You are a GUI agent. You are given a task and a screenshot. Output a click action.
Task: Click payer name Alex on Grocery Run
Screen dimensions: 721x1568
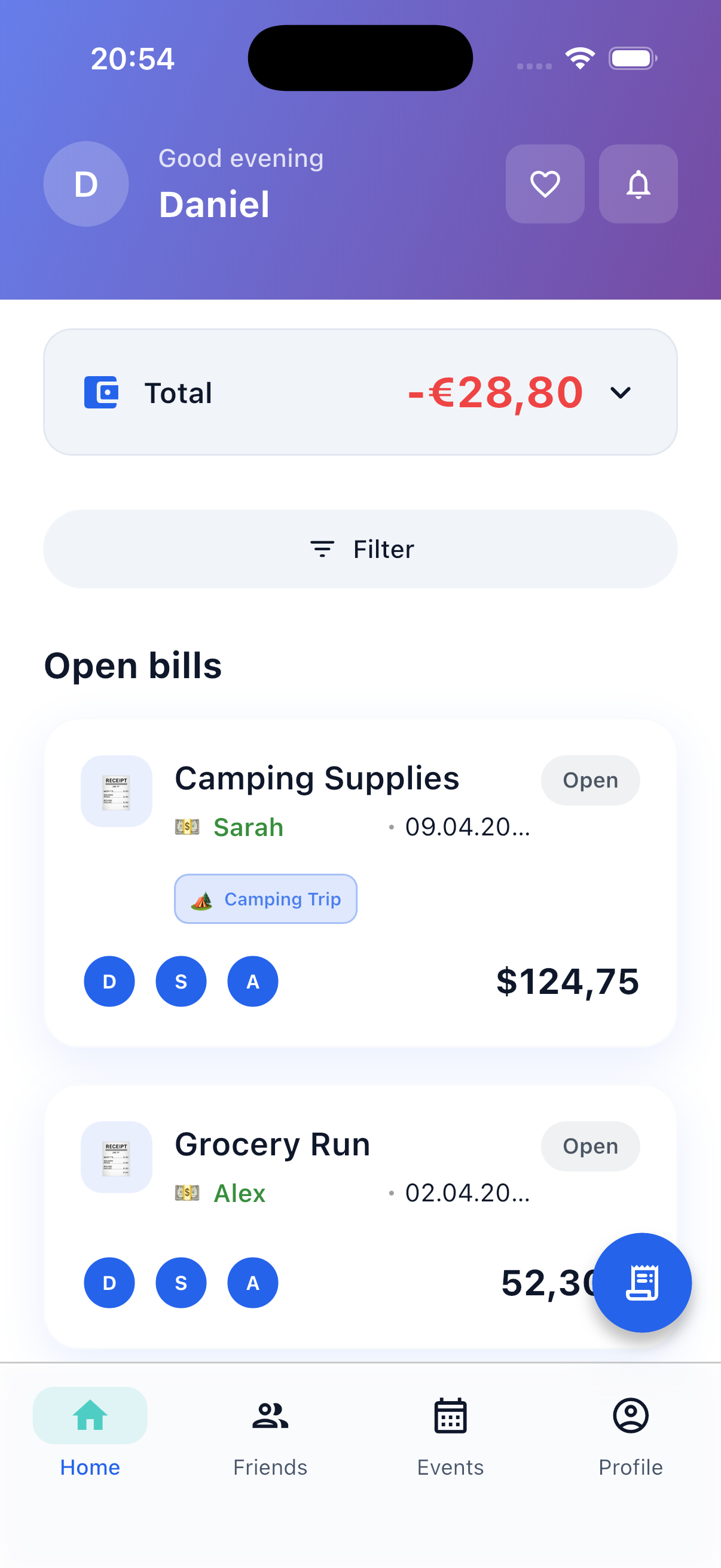pos(240,1193)
